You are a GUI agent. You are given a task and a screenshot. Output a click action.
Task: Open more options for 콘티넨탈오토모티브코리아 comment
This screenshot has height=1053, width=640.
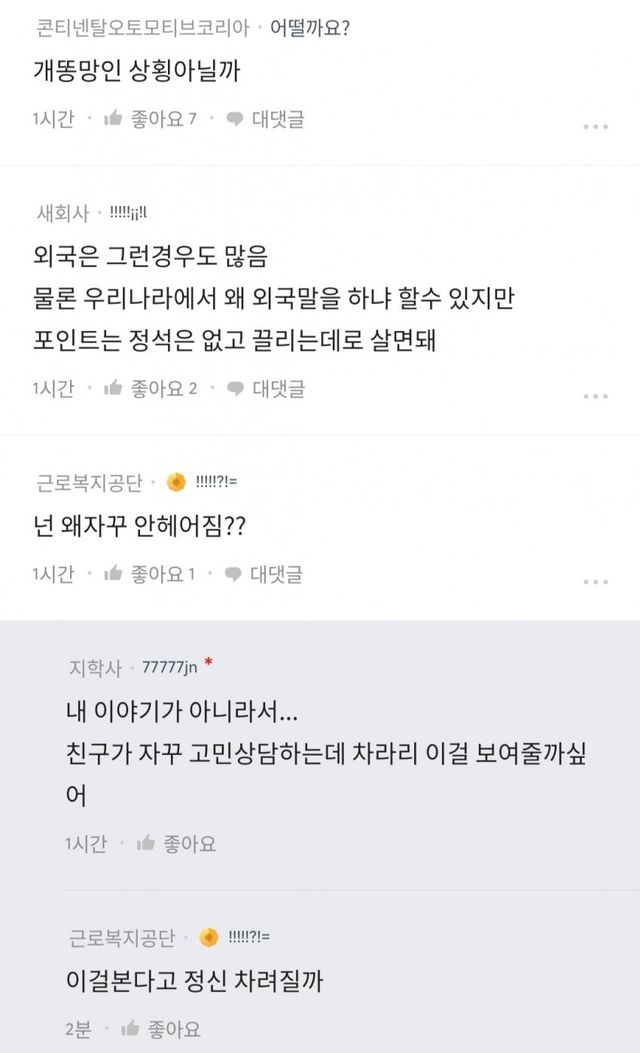tap(595, 127)
